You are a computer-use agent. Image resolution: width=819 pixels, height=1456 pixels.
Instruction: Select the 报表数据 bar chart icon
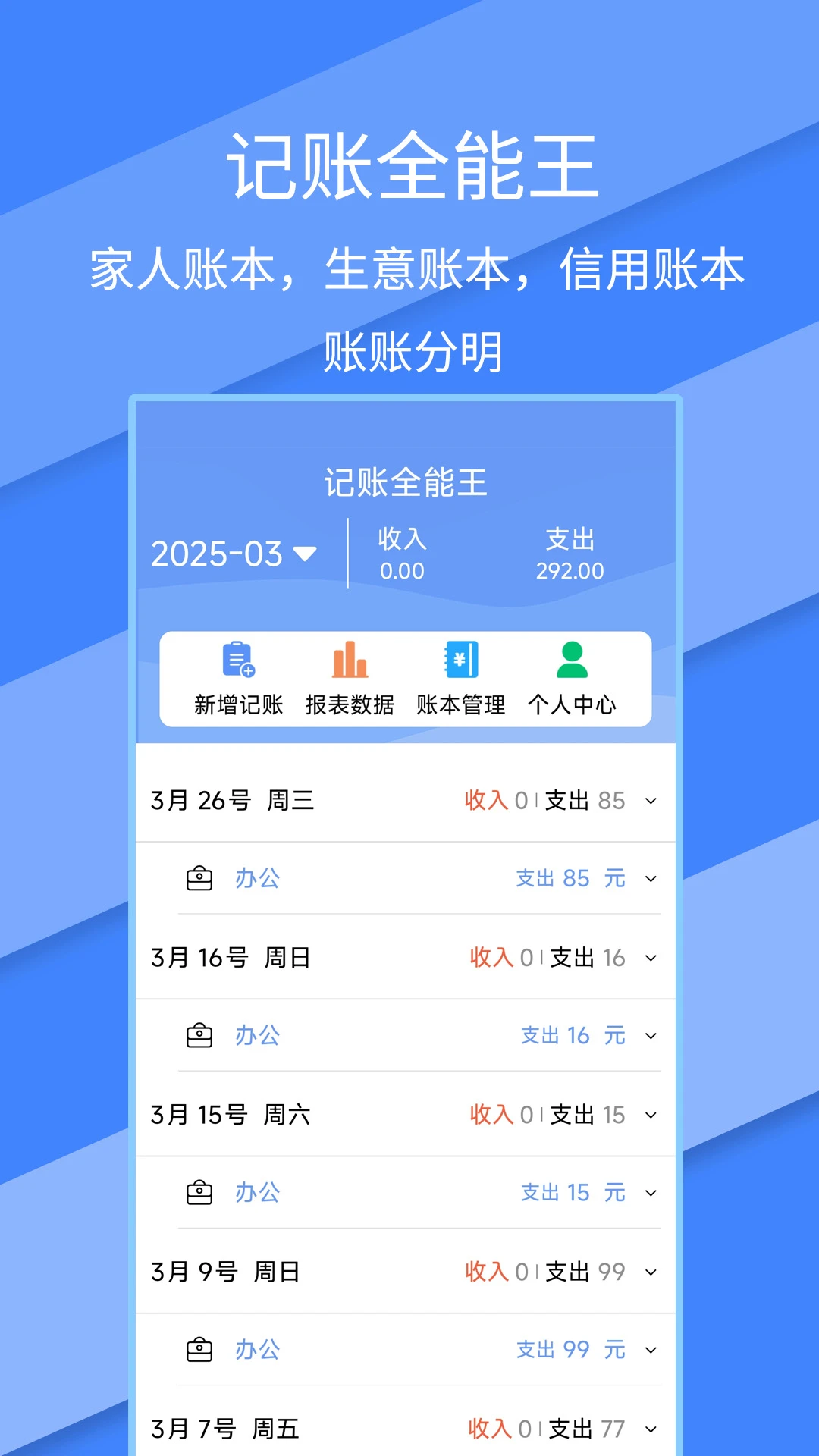click(348, 661)
